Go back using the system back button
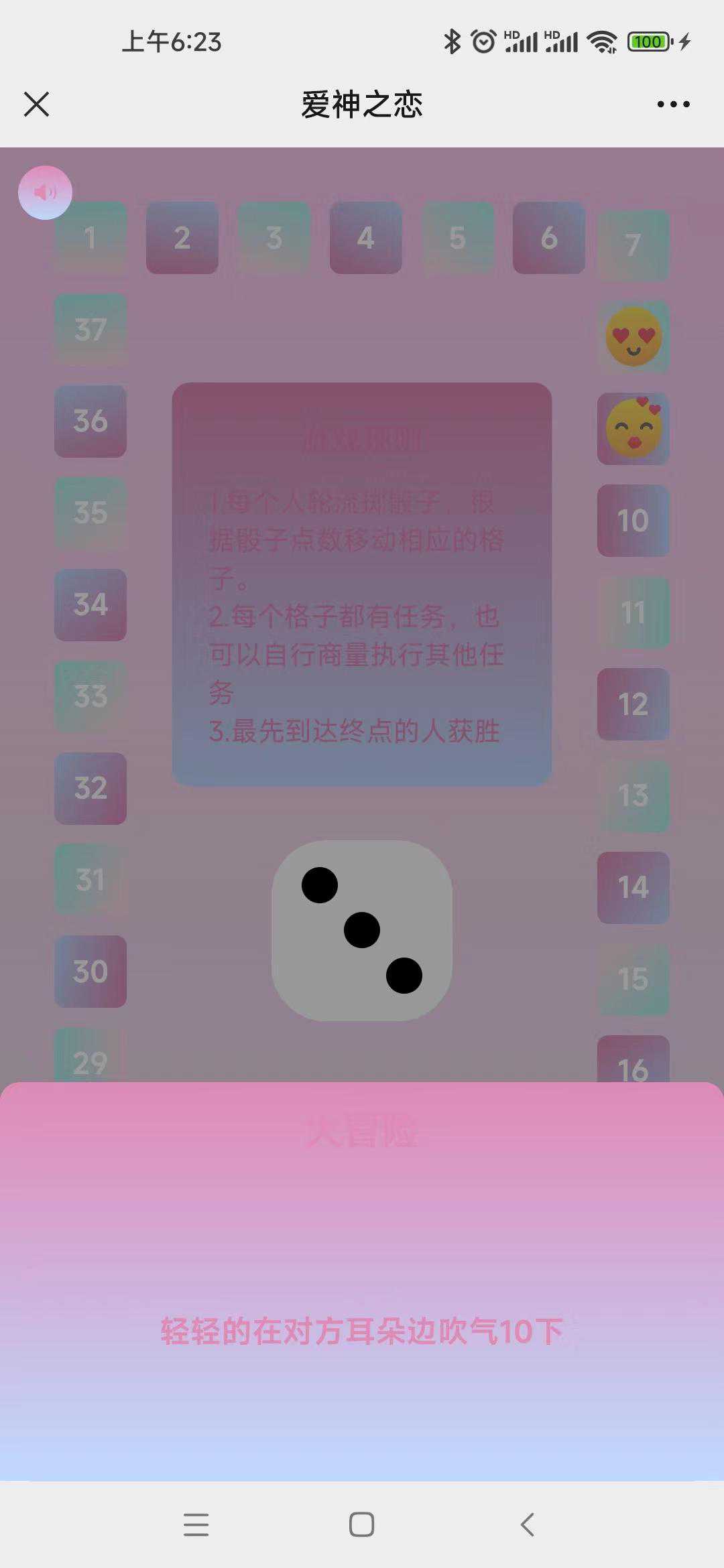This screenshot has height=1568, width=724. pos(528,1524)
